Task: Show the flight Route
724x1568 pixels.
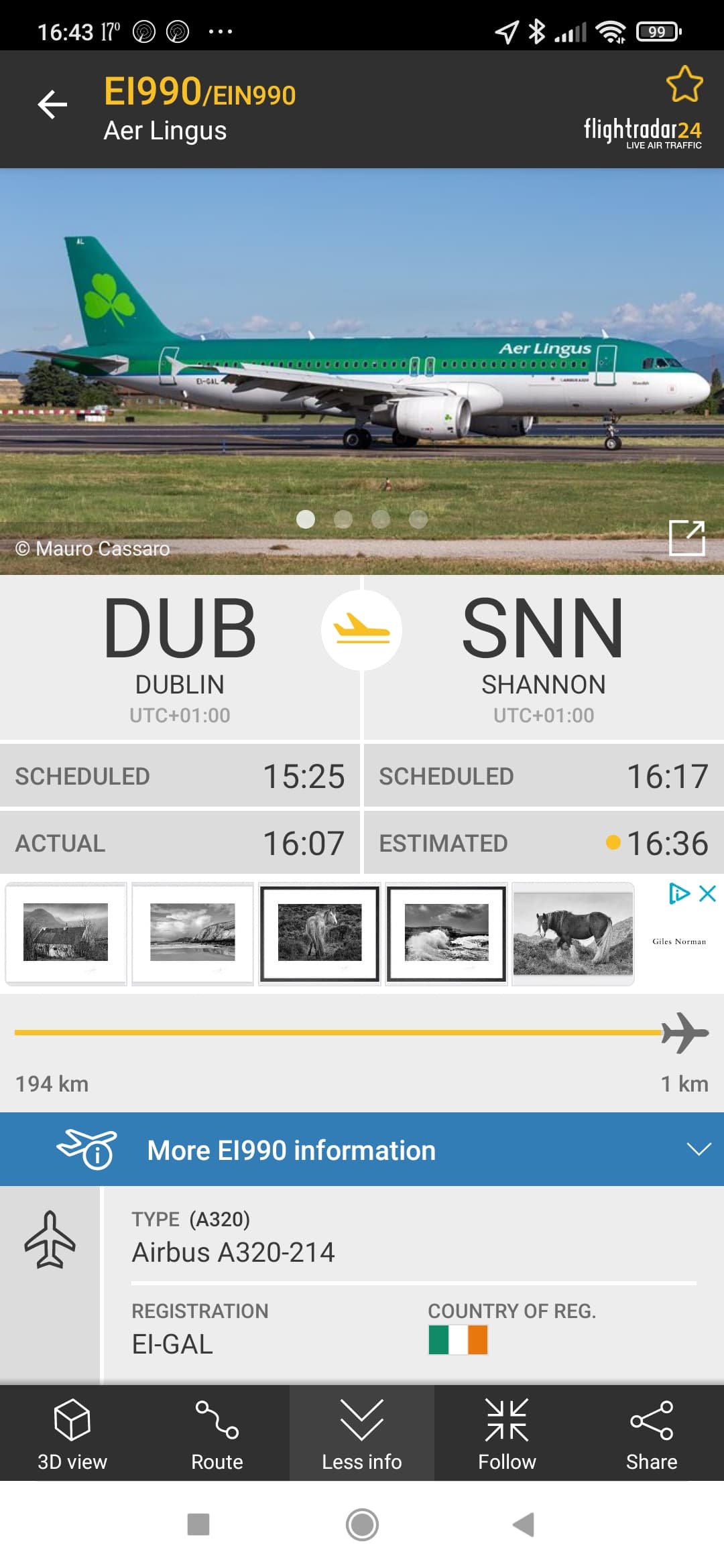Action: pyautogui.click(x=217, y=1433)
